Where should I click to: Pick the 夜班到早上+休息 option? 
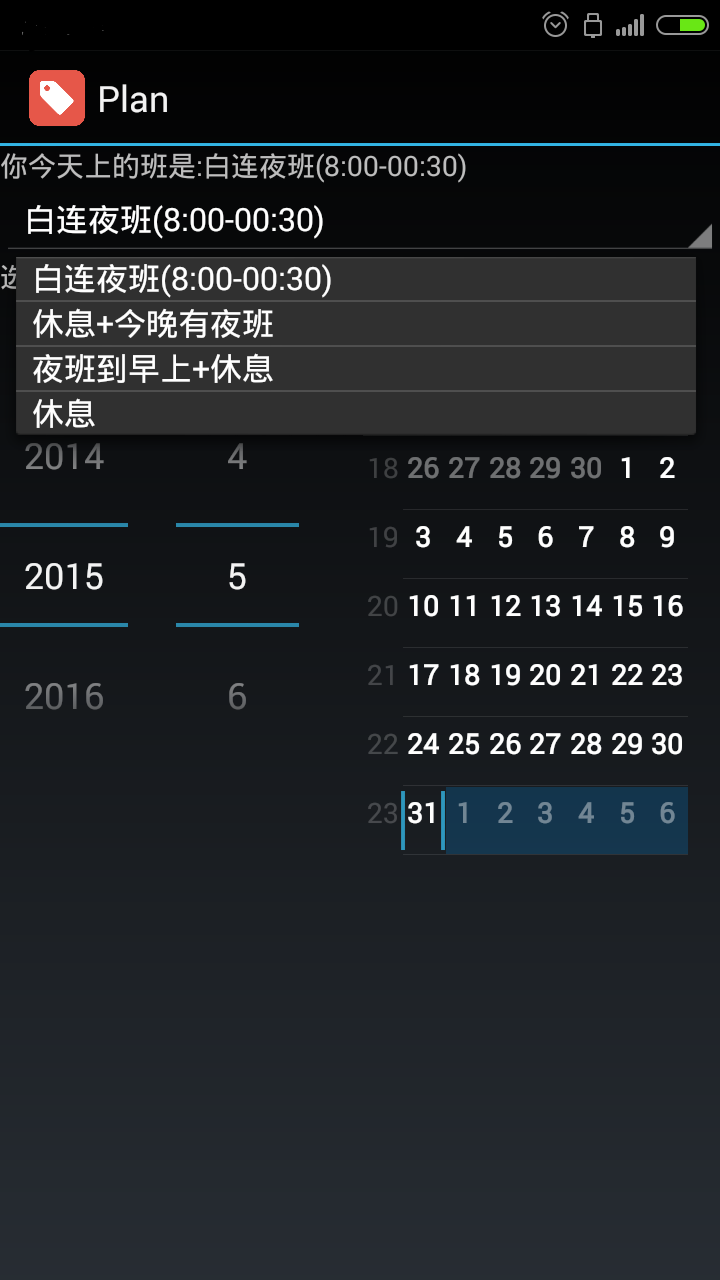(355, 369)
